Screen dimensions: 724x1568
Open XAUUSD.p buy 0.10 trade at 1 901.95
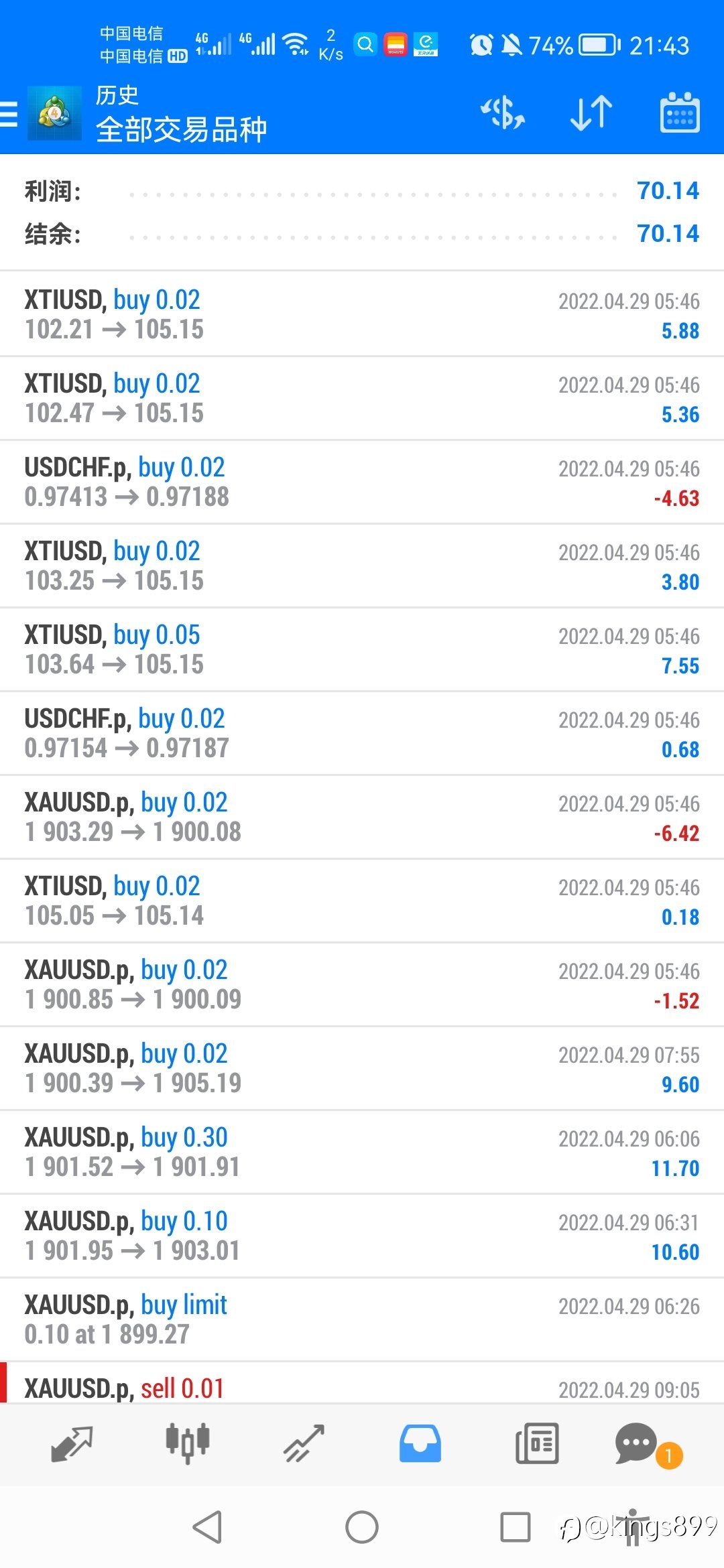[362, 1236]
